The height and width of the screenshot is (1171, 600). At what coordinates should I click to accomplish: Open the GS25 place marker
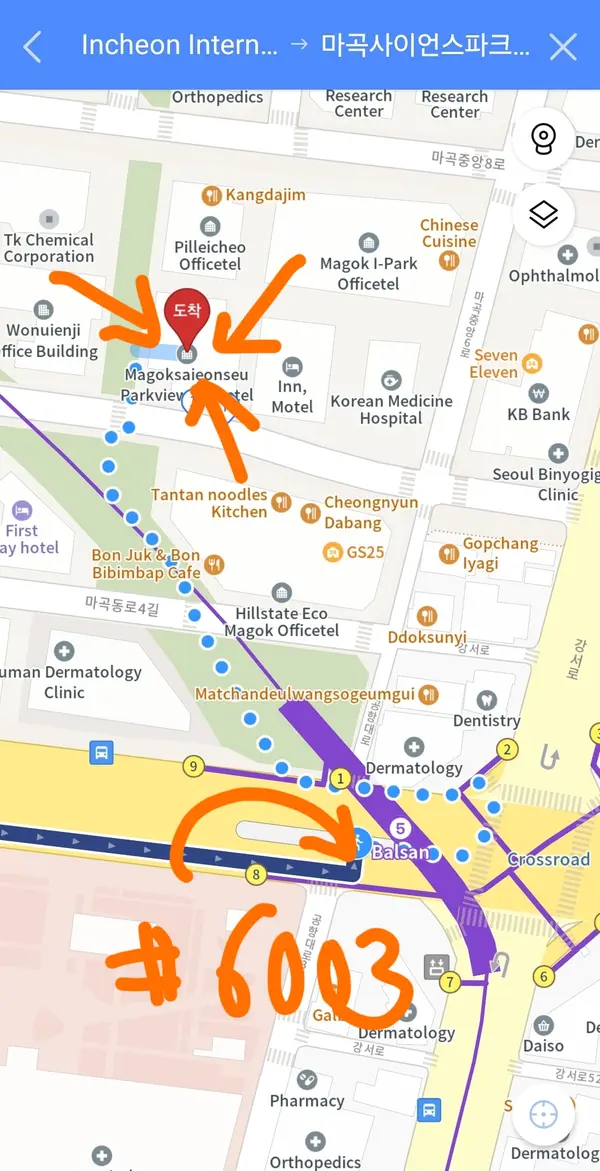[332, 552]
